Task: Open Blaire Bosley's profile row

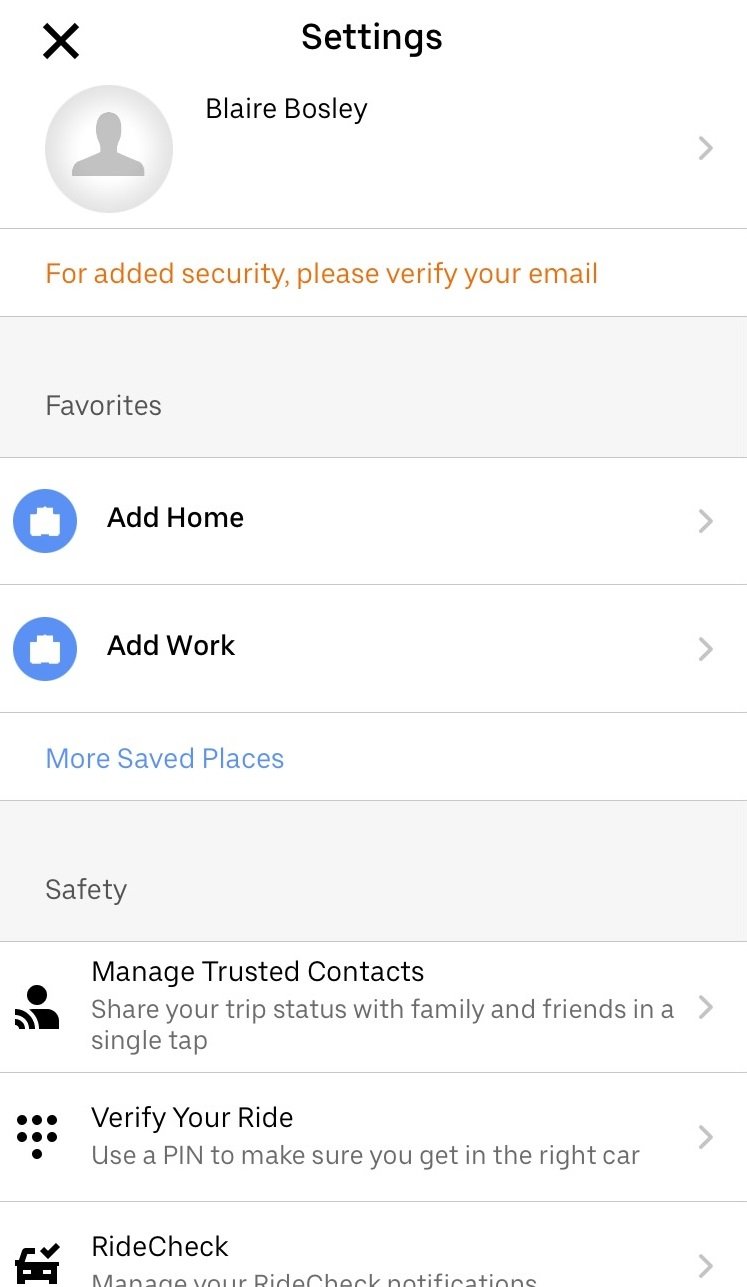Action: [x=373, y=149]
